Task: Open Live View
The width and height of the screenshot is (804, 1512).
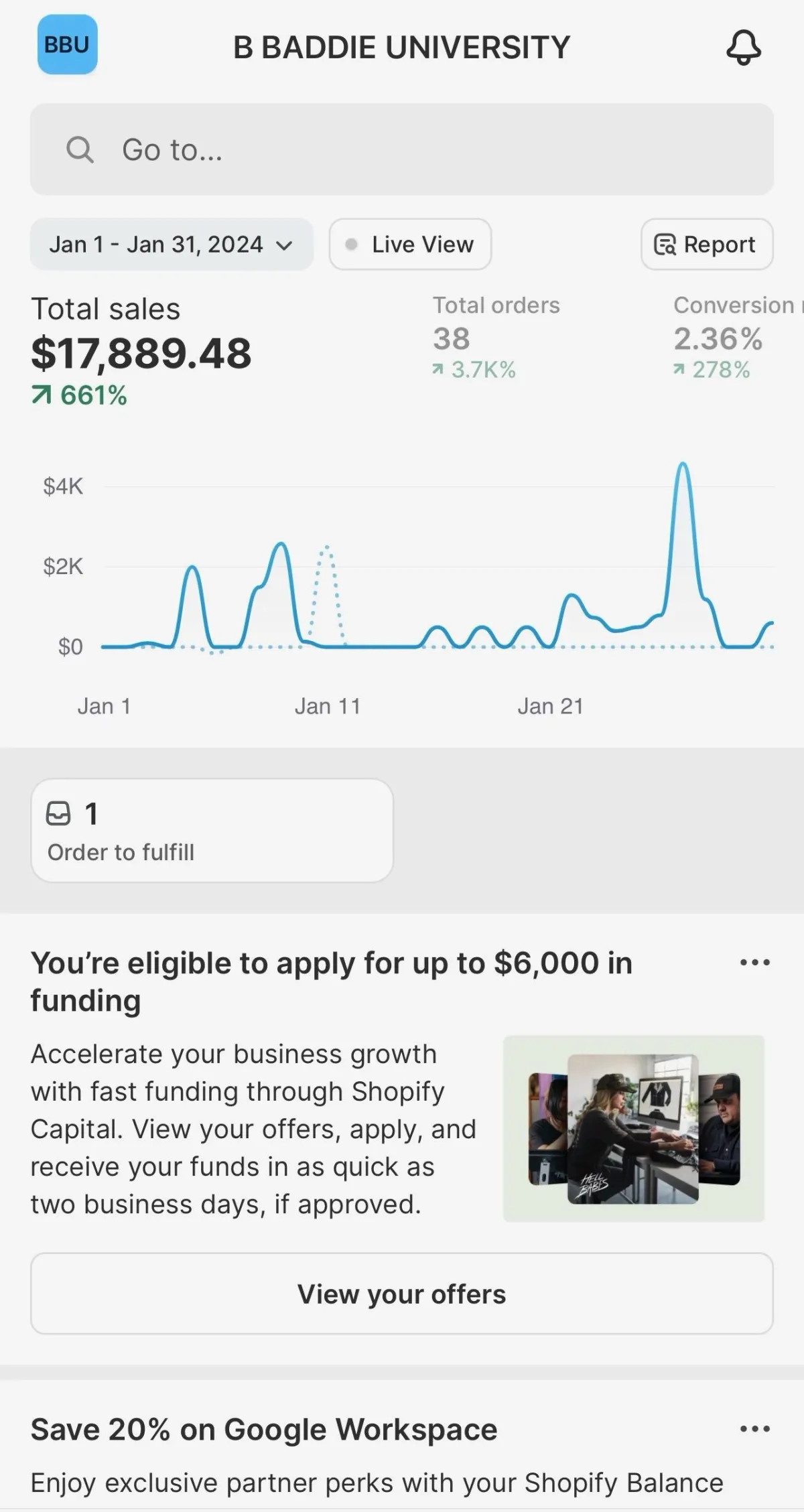Action: [410, 245]
